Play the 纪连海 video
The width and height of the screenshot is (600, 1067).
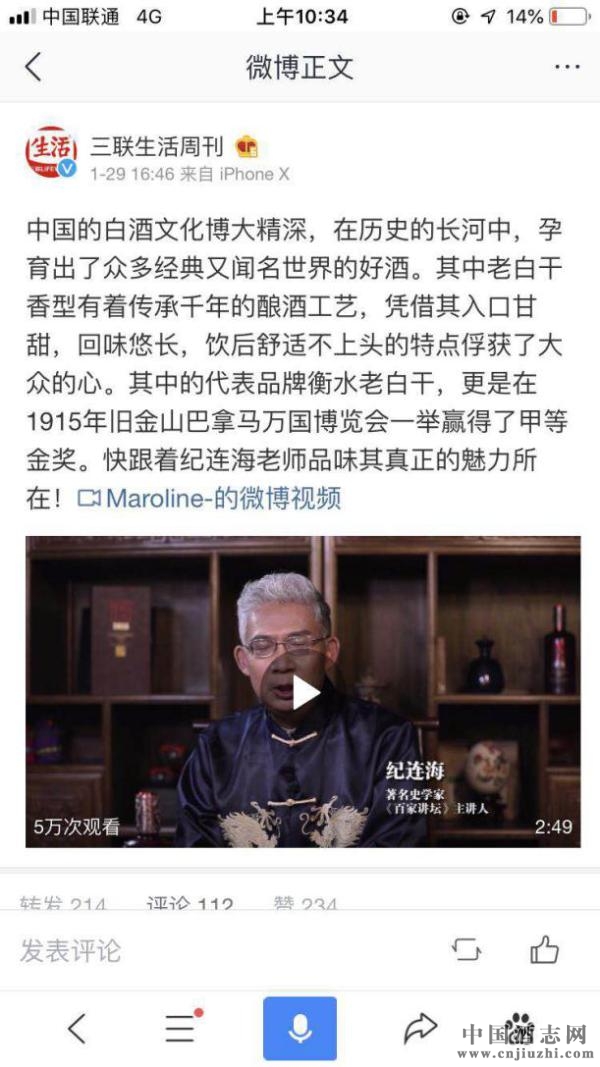coord(303,692)
